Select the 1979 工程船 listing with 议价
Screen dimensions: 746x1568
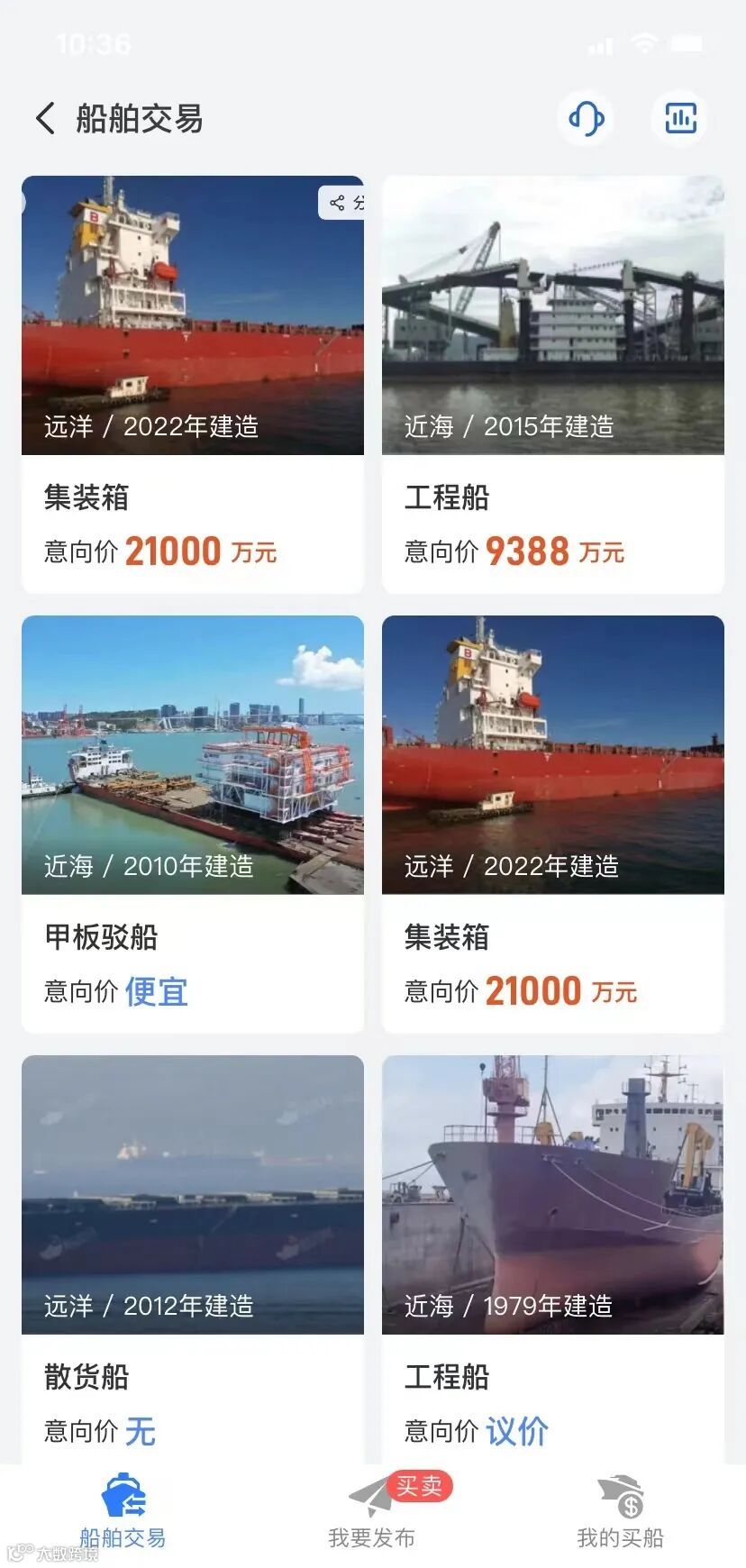552,1262
